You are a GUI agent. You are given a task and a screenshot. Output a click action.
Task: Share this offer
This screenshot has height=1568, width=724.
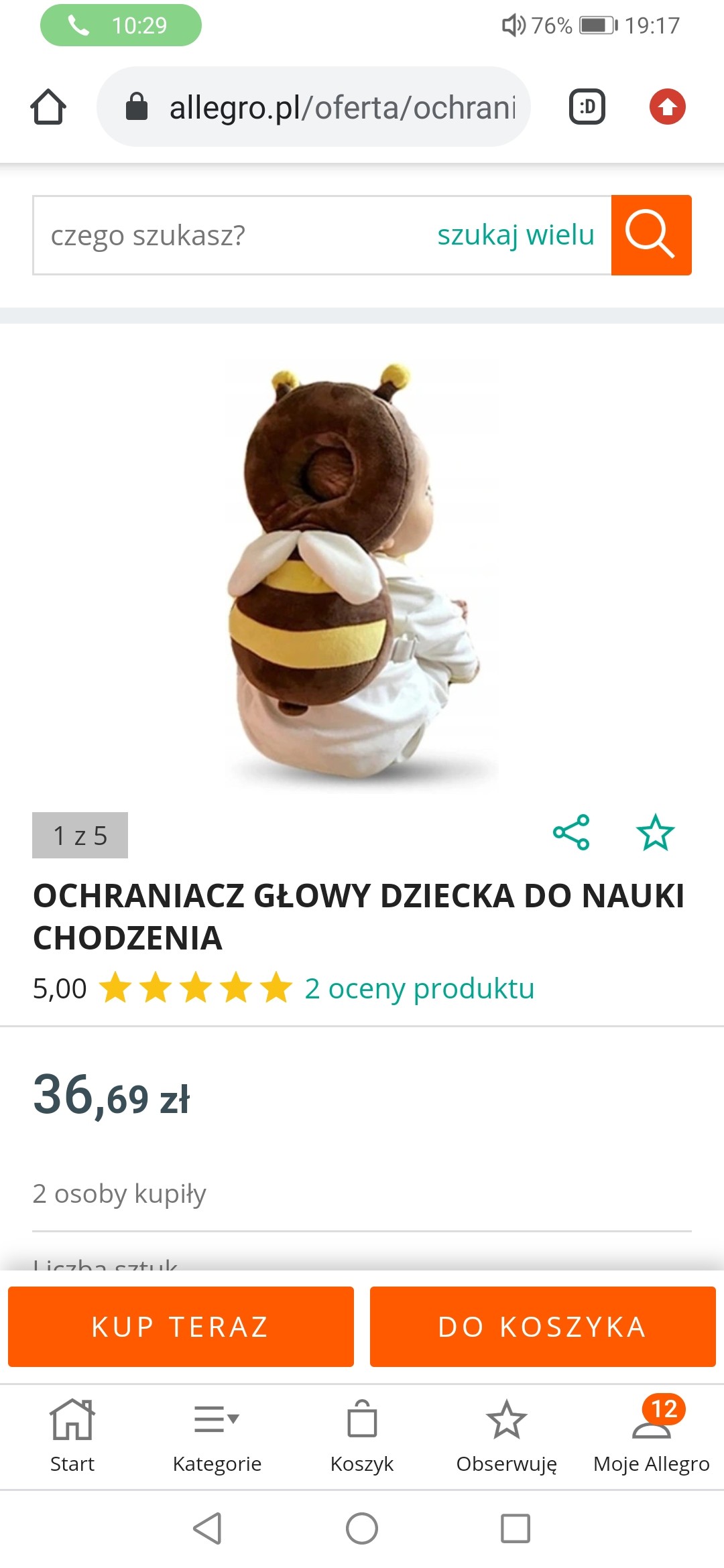click(571, 833)
